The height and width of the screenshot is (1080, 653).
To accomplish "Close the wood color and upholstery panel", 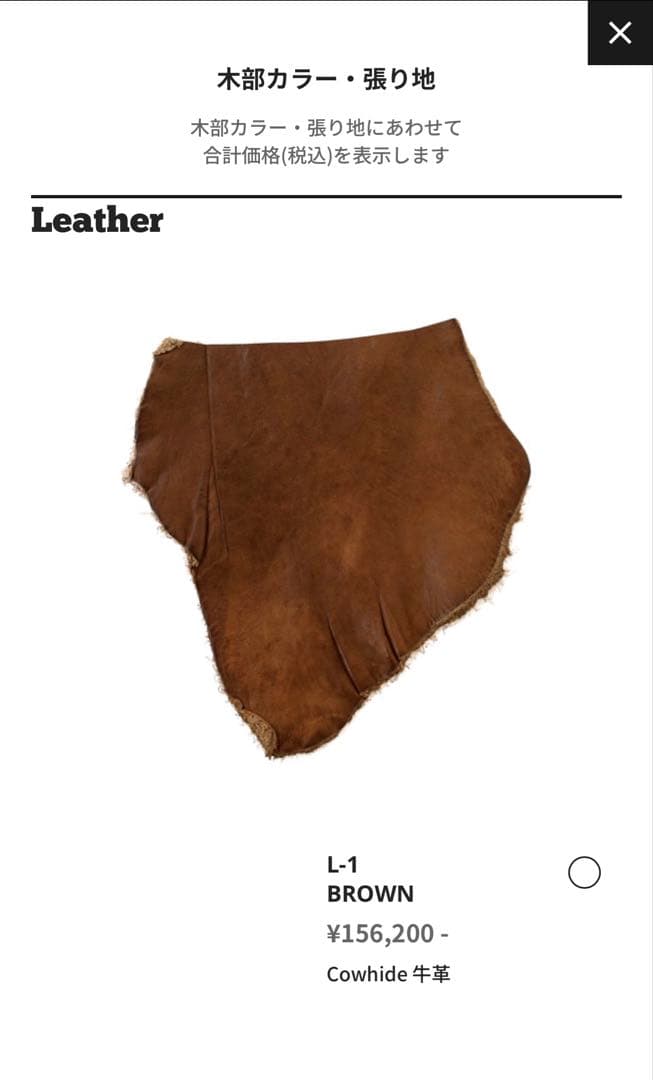I will pyautogui.click(x=620, y=33).
